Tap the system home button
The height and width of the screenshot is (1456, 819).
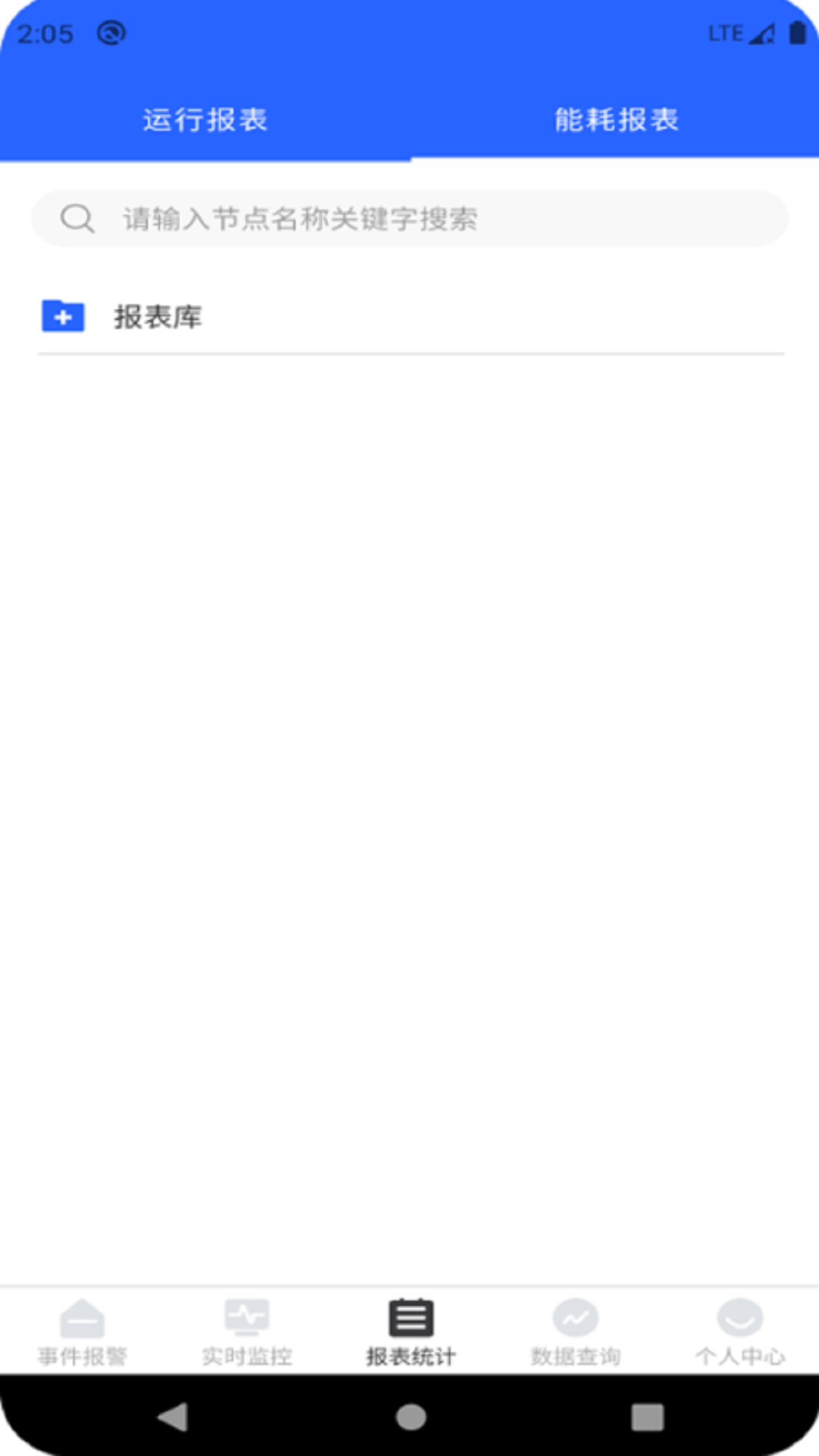(x=410, y=1416)
